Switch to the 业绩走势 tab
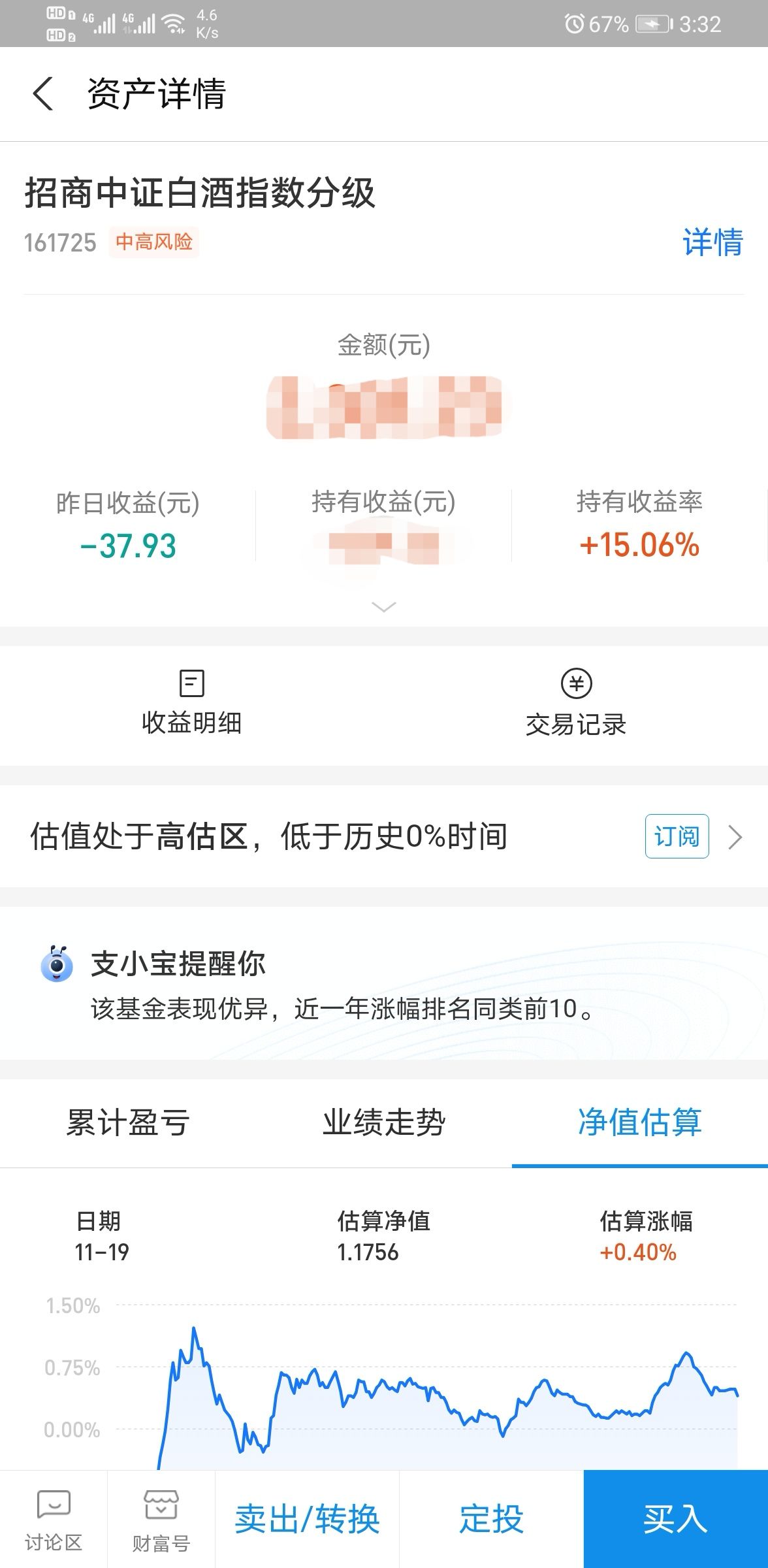This screenshot has width=768, height=1568. coord(384,1122)
